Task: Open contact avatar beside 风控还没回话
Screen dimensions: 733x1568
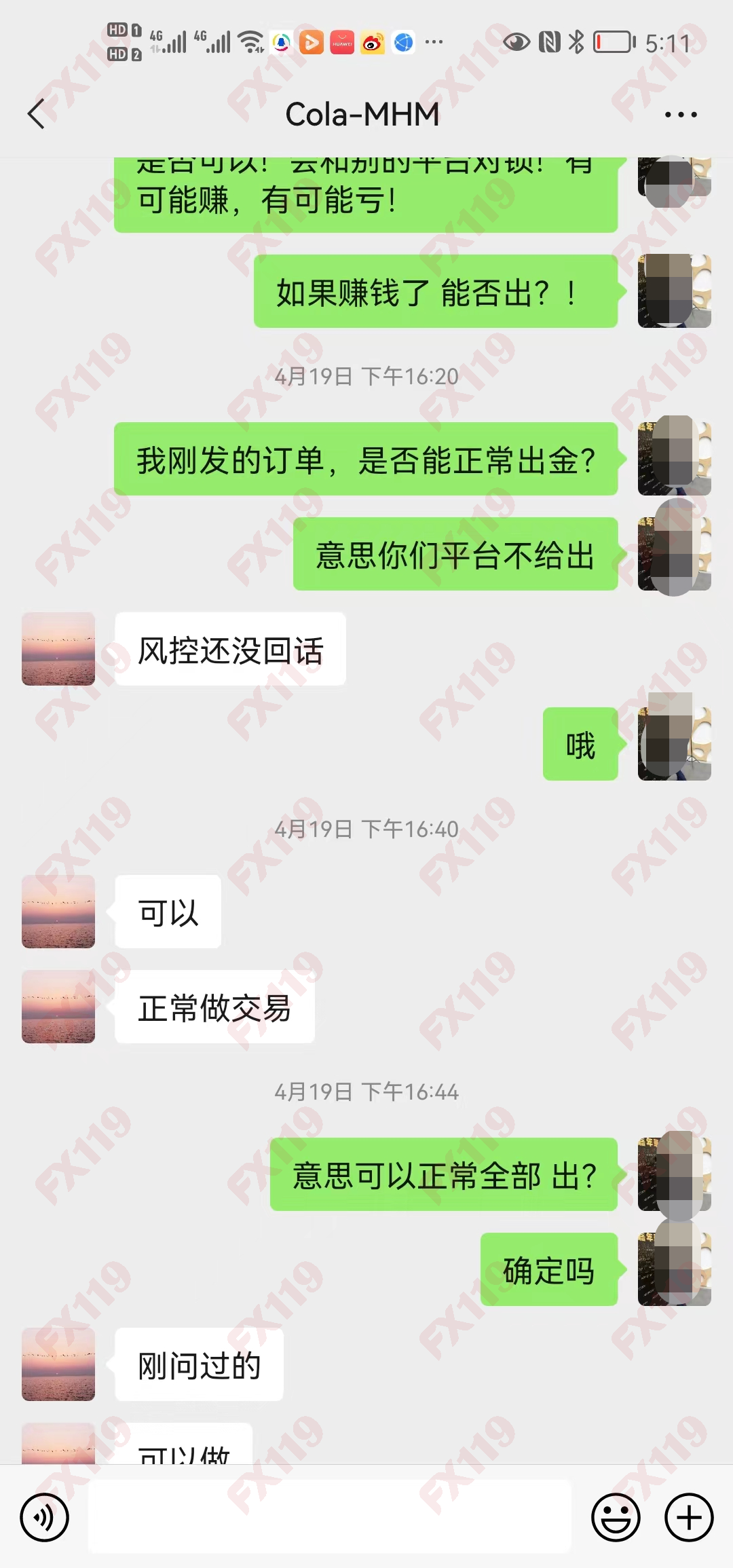Action: 58,649
